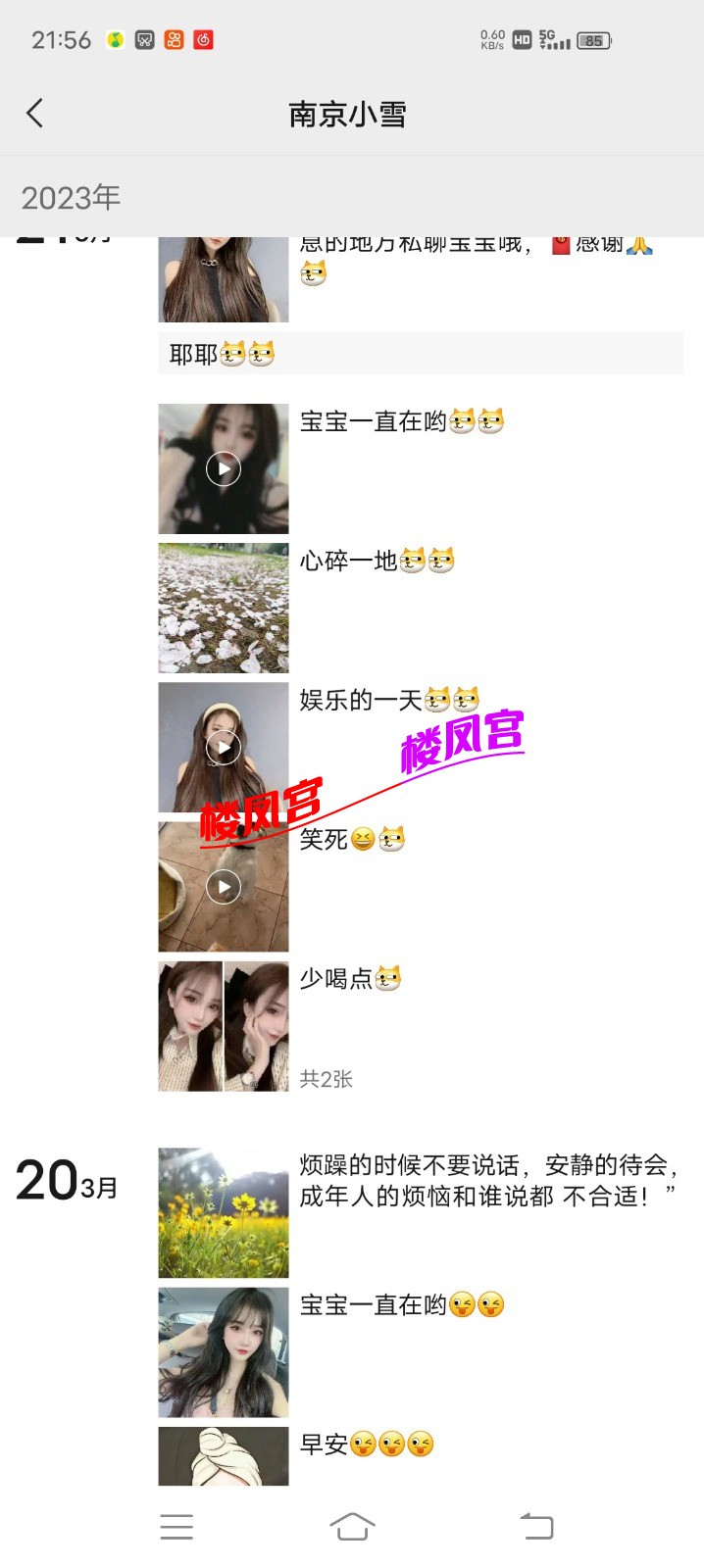The width and height of the screenshot is (704, 1568).
Task: Open the partially visible top photo post
Action: [224, 279]
